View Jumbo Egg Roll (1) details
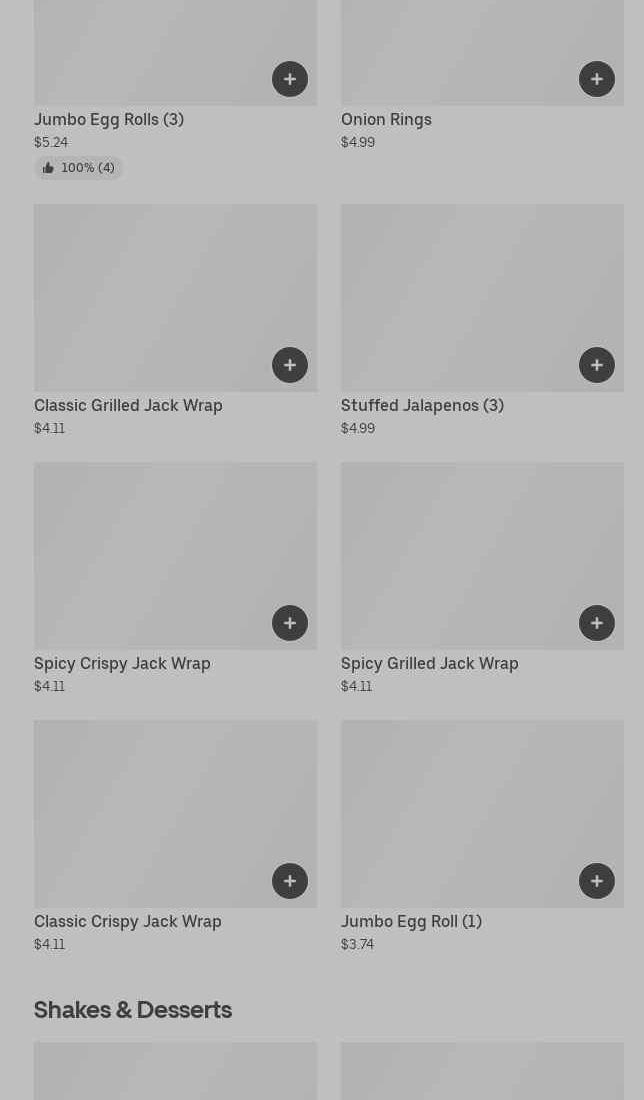 [x=482, y=837]
